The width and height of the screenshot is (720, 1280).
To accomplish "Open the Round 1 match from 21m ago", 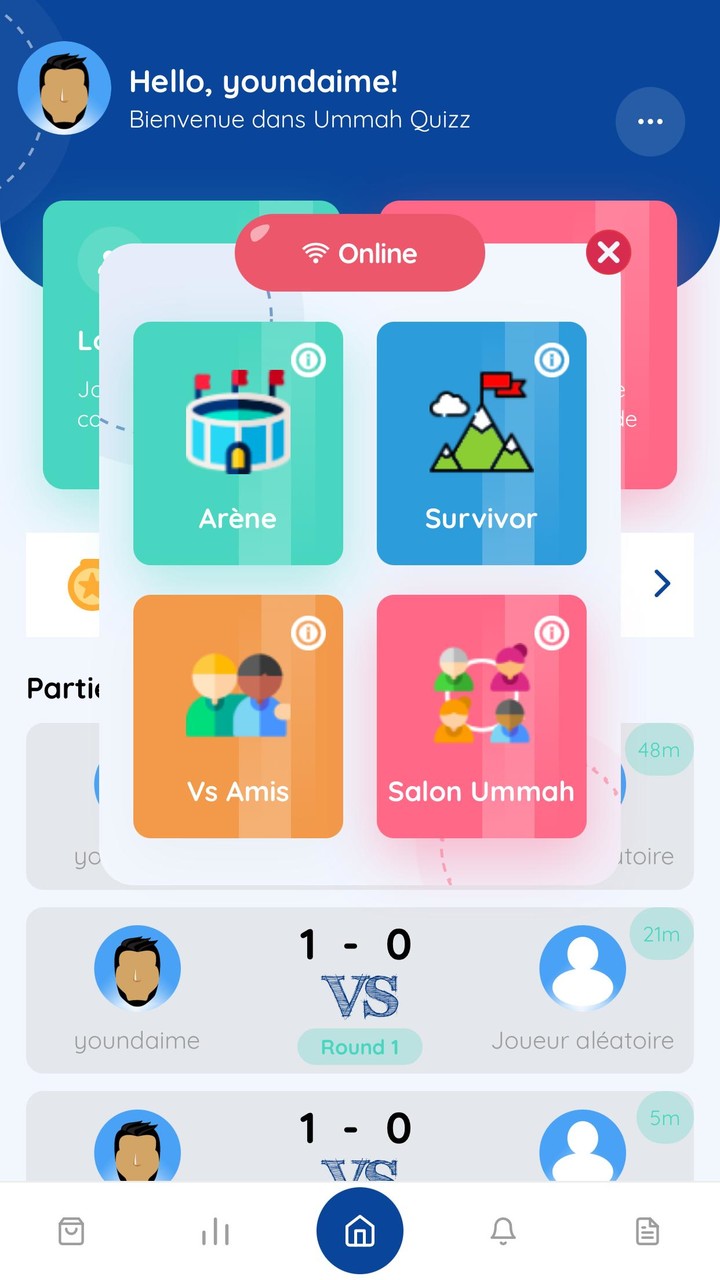I will click(360, 990).
